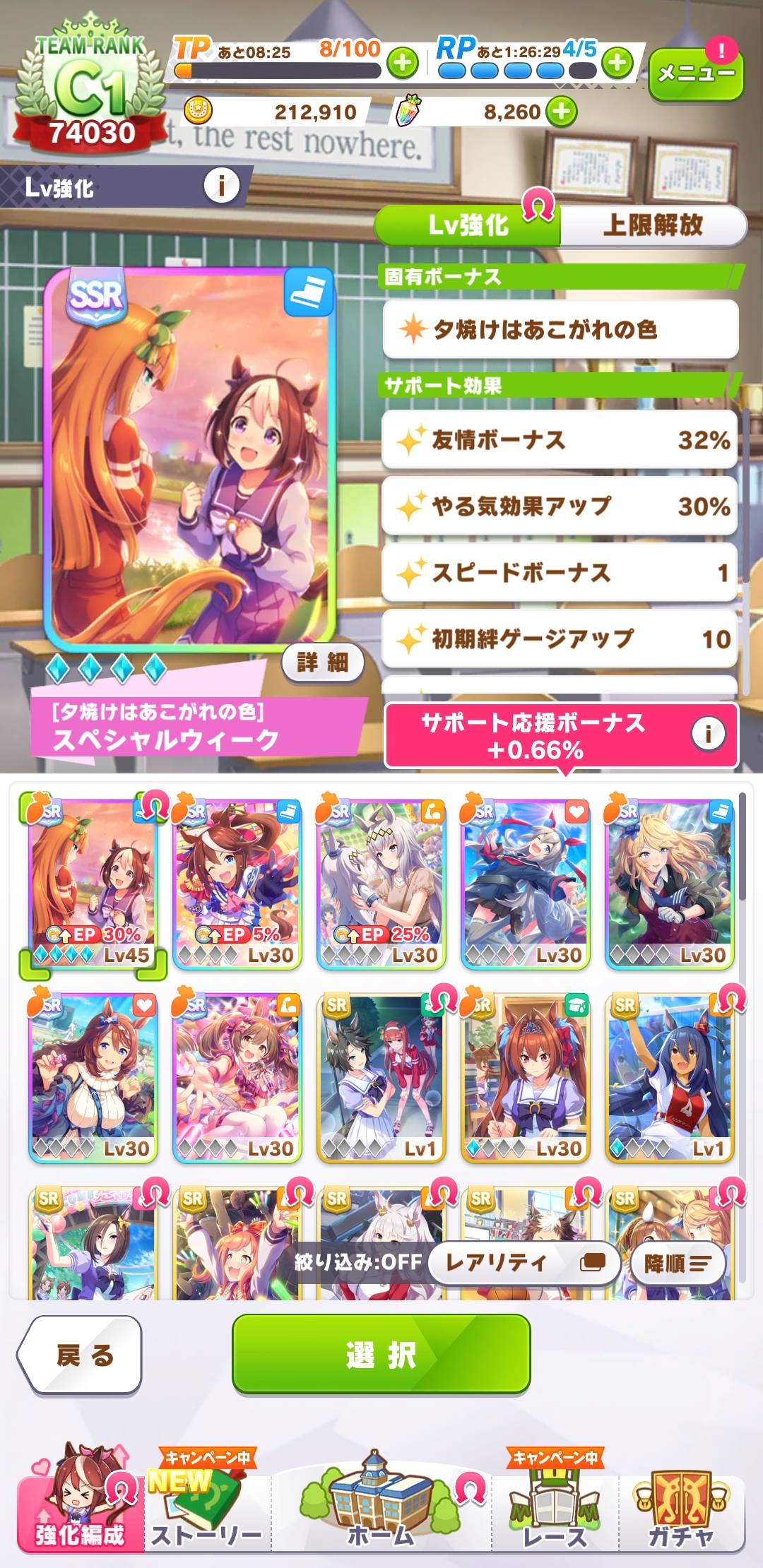Tap the green 選択 button

coord(381,1354)
